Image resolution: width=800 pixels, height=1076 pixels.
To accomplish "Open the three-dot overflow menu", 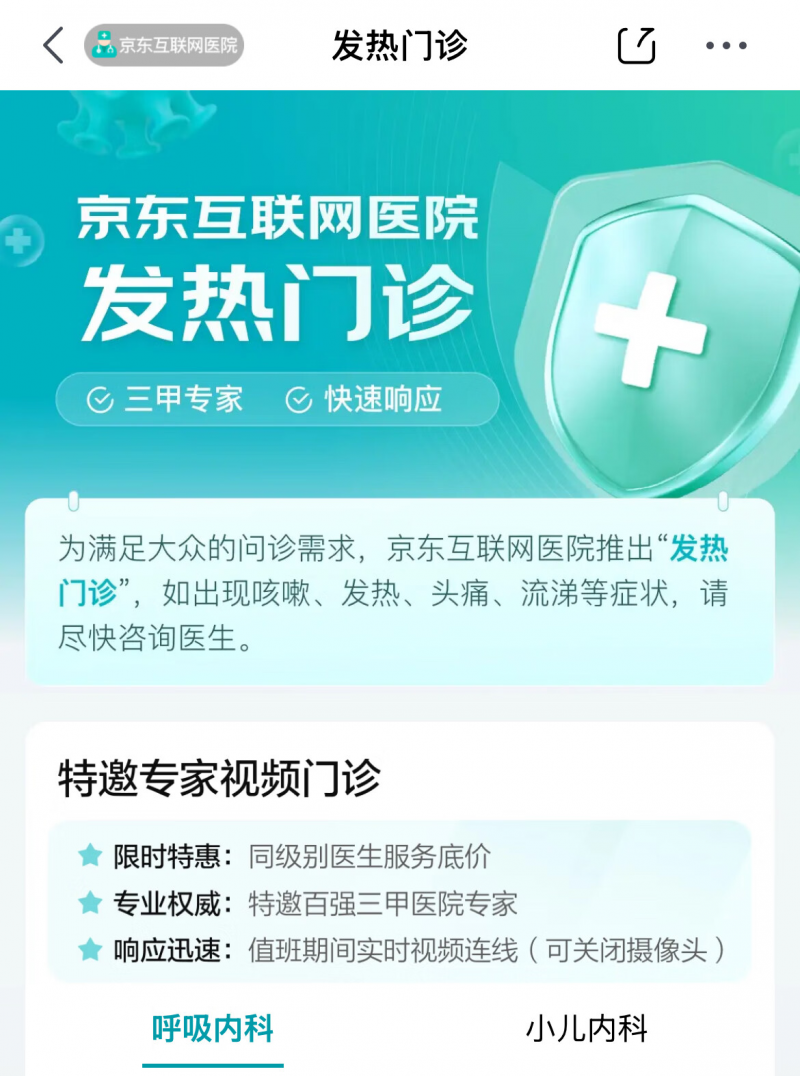I will click(727, 45).
